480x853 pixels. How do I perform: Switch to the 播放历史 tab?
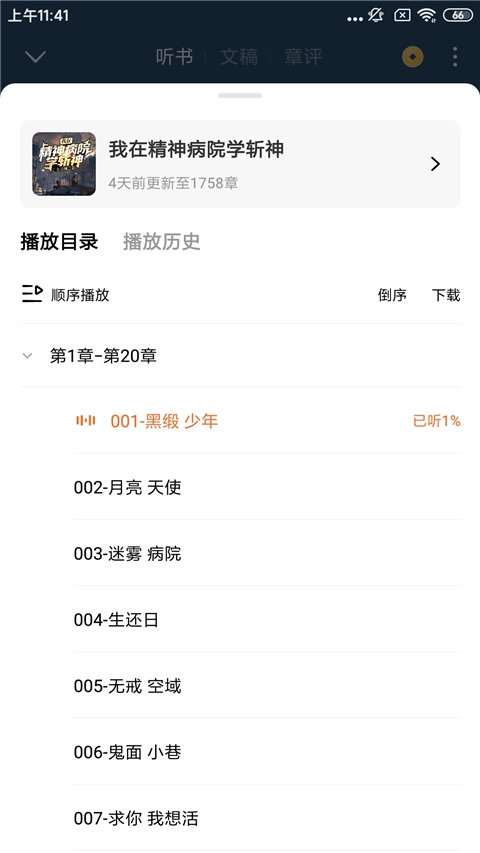click(x=162, y=242)
